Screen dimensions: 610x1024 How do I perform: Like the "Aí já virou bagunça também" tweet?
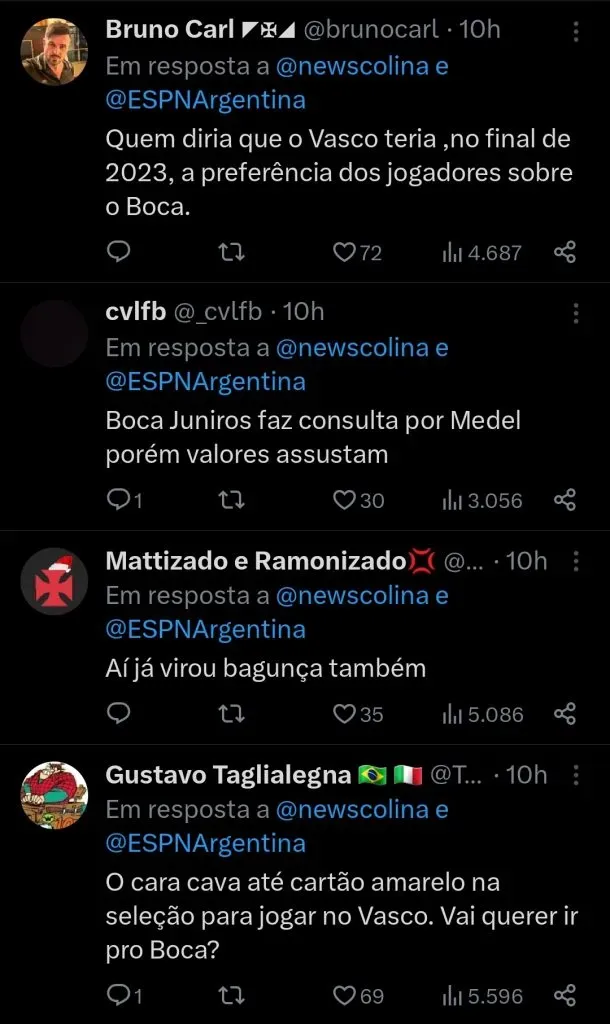[345, 713]
